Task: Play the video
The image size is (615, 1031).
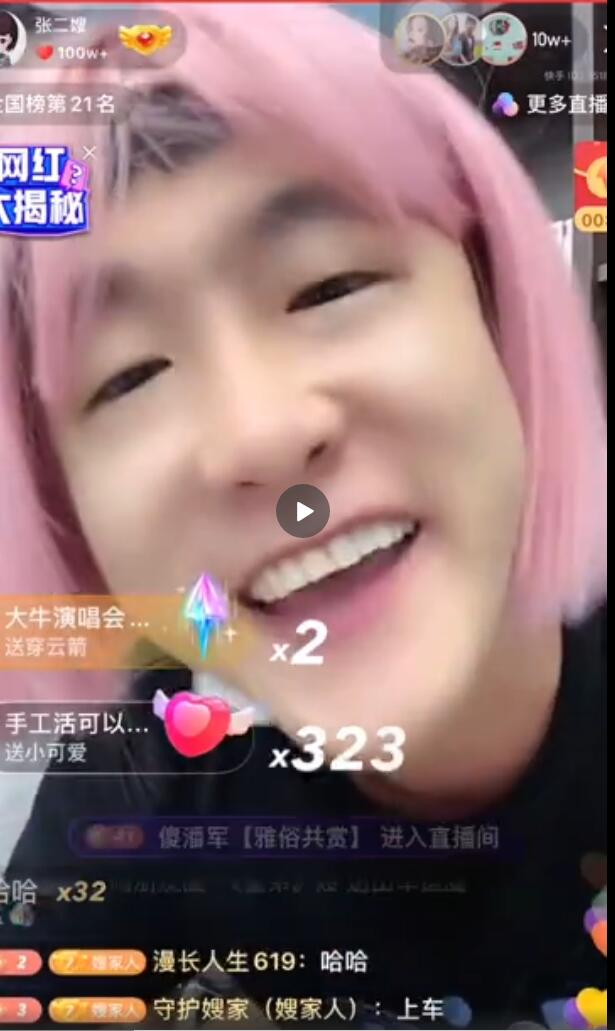Action: pyautogui.click(x=303, y=511)
